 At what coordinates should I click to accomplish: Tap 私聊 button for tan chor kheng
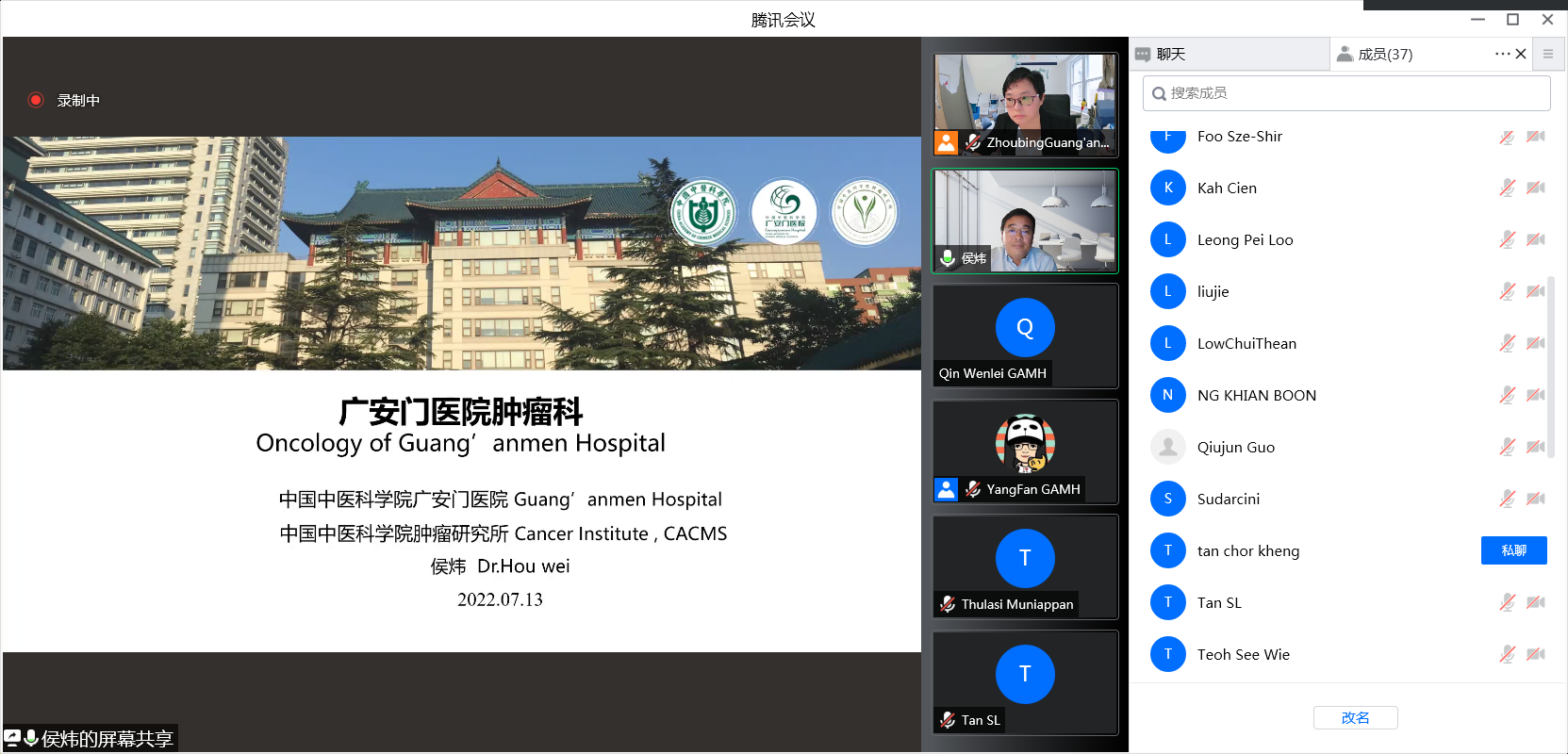tap(1513, 550)
